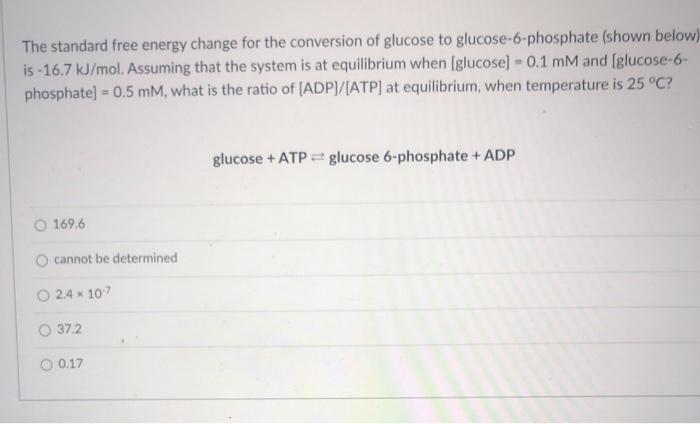Mark 37.2 as the answer

pos(45,328)
